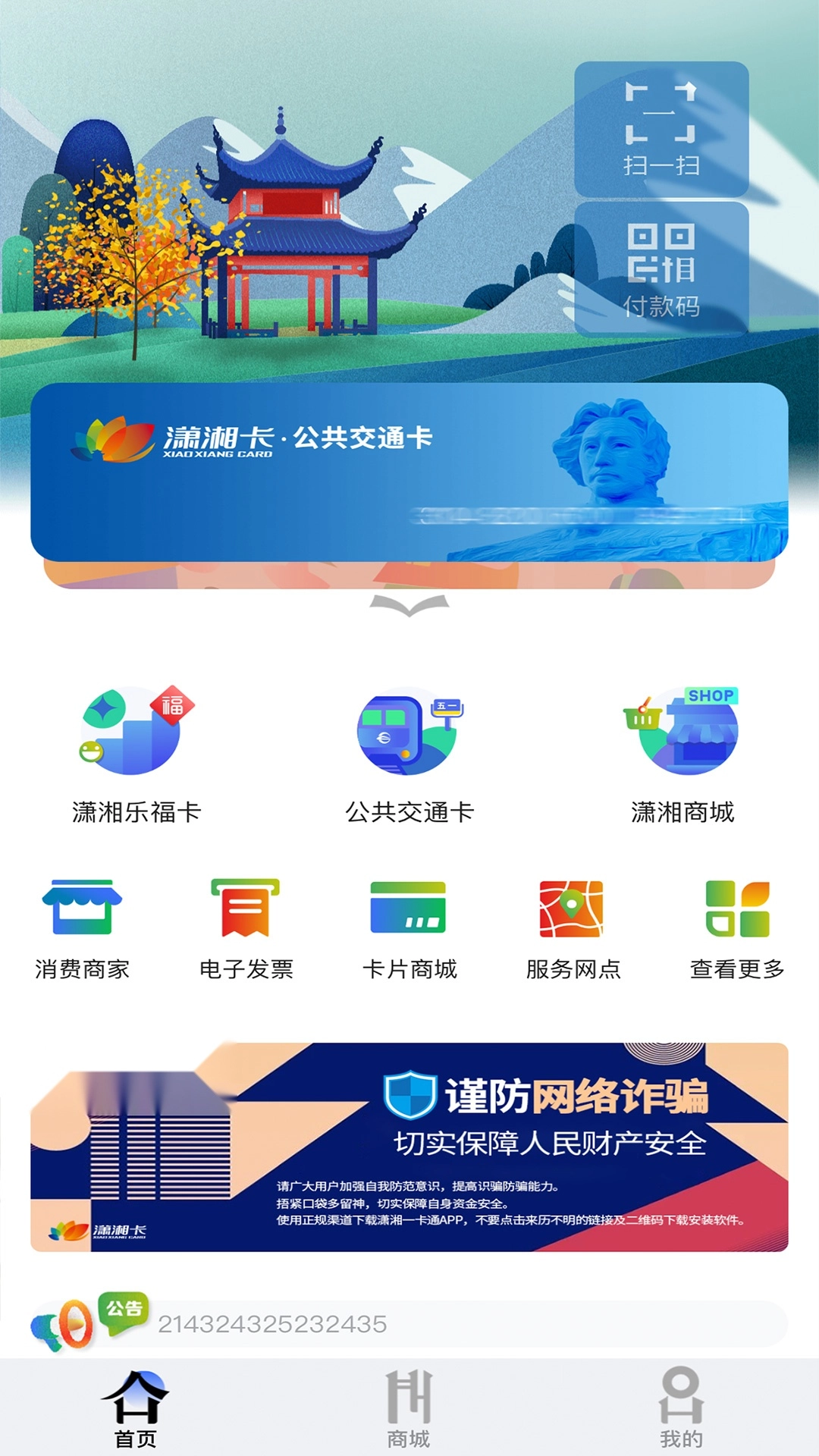Switch to the 商城 tab
The height and width of the screenshot is (1456, 819).
(x=409, y=1409)
